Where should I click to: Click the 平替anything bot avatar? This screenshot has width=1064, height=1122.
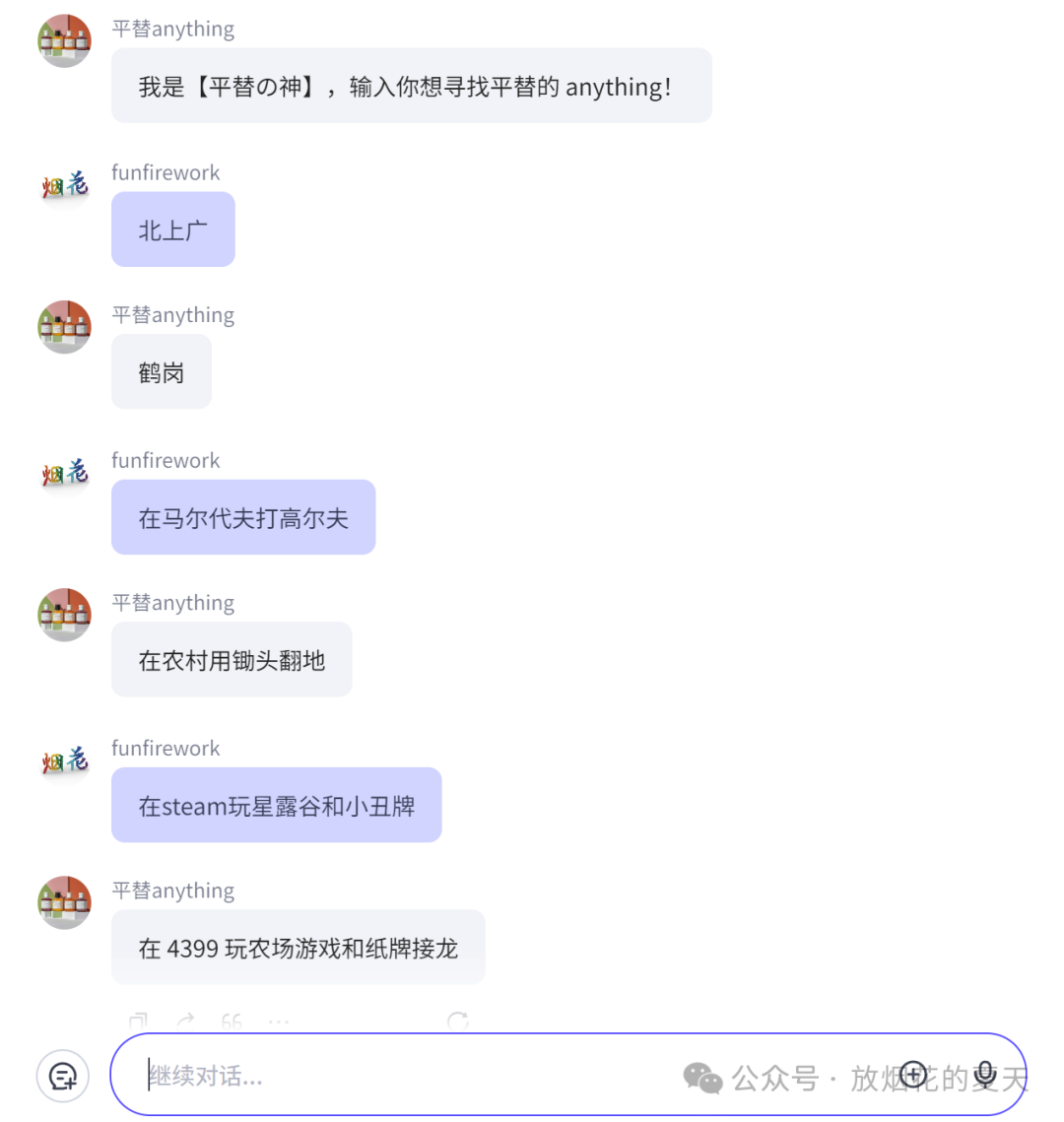pyautogui.click(x=64, y=40)
